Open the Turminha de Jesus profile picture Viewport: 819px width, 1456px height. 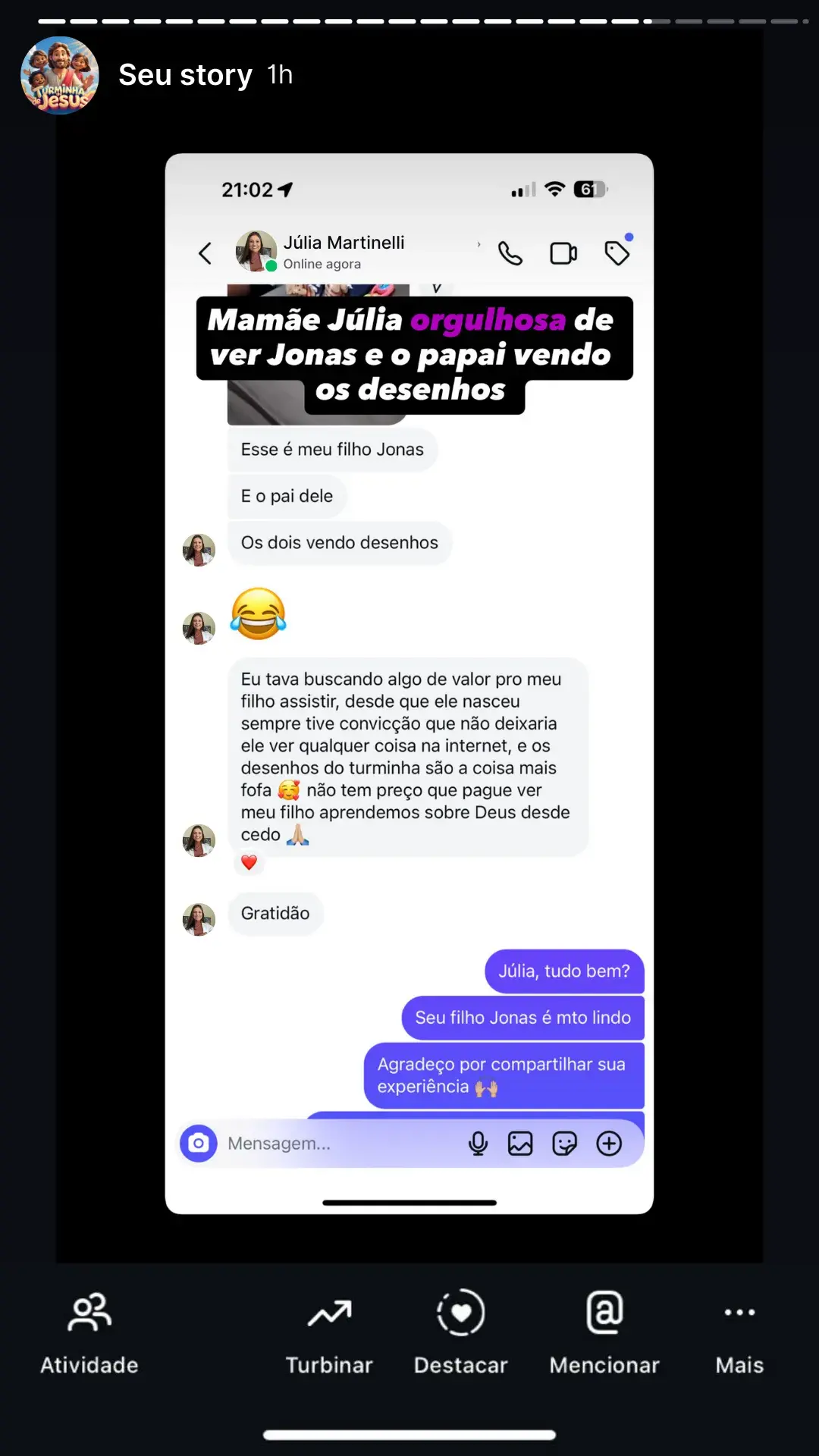pyautogui.click(x=59, y=75)
